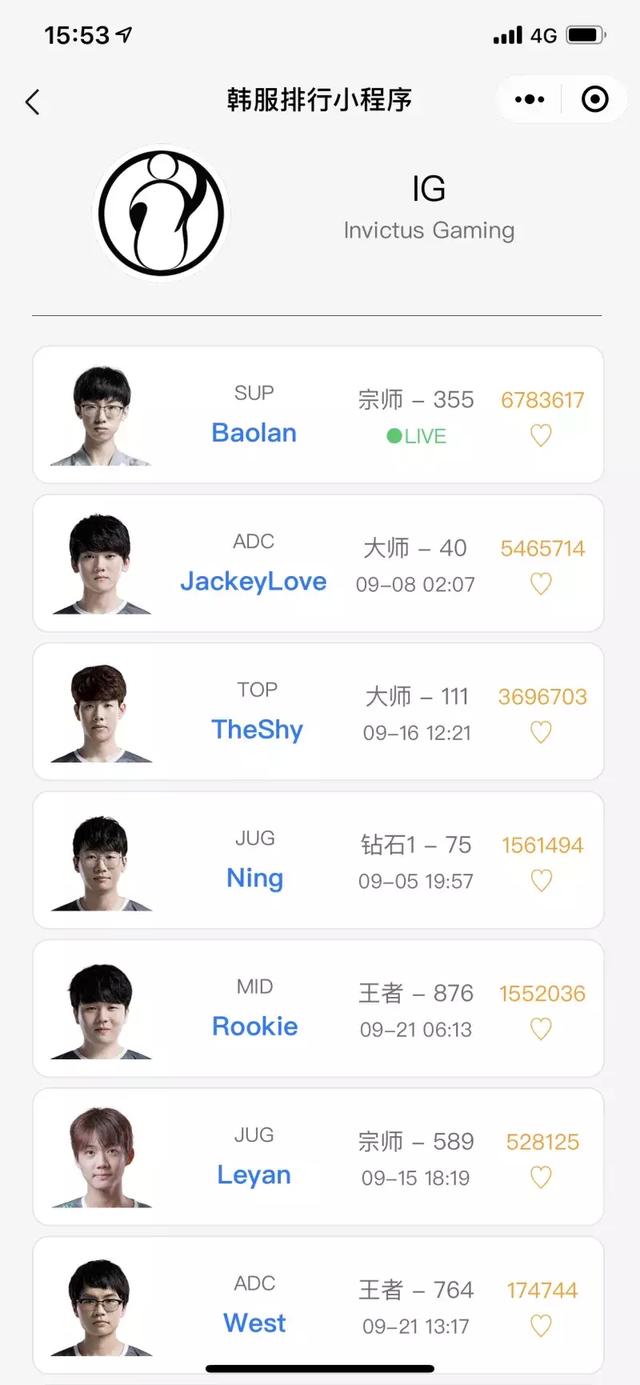Close the mini program with circle button

[595, 100]
